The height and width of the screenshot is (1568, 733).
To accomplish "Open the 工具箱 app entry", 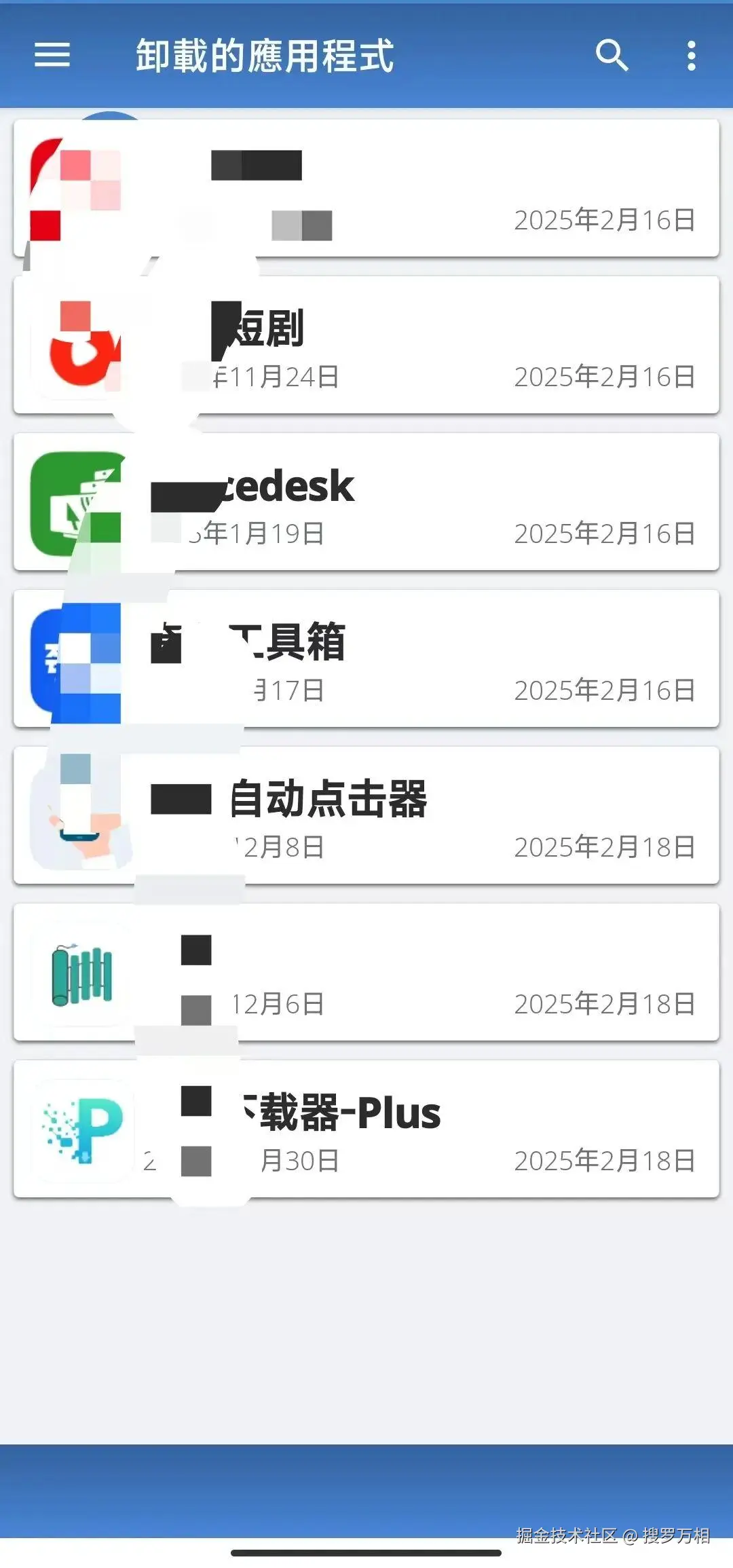I will point(366,658).
